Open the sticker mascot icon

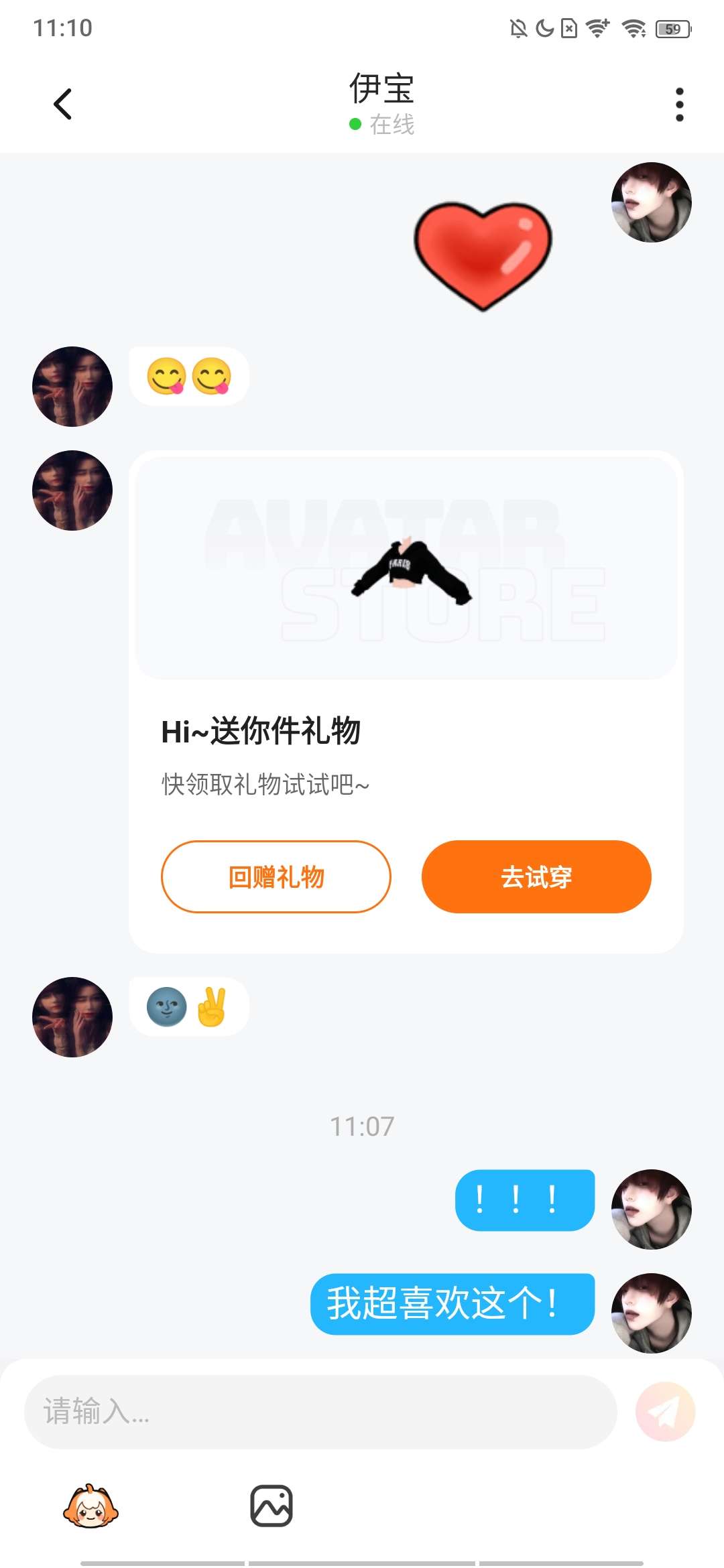(90, 1506)
